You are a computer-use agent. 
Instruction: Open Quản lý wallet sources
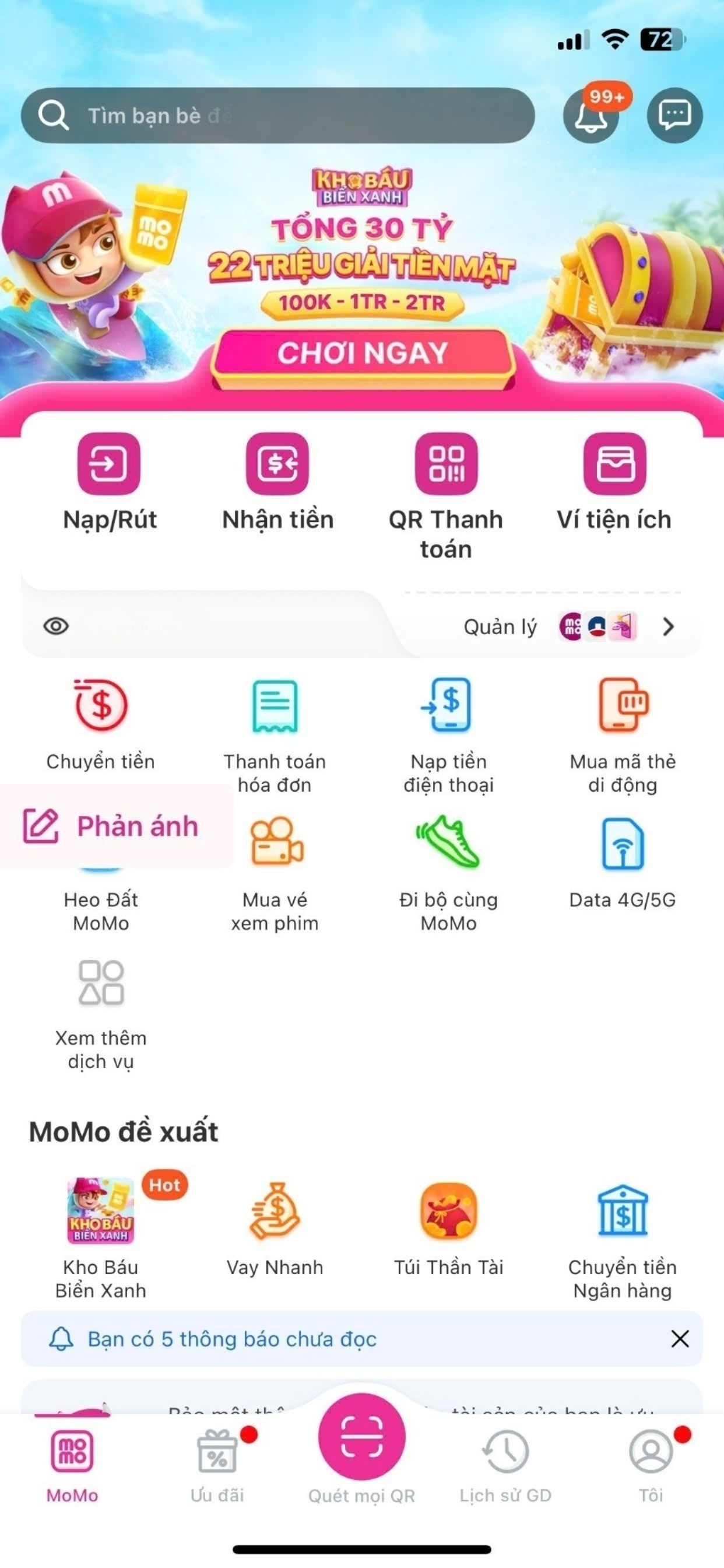pos(570,626)
